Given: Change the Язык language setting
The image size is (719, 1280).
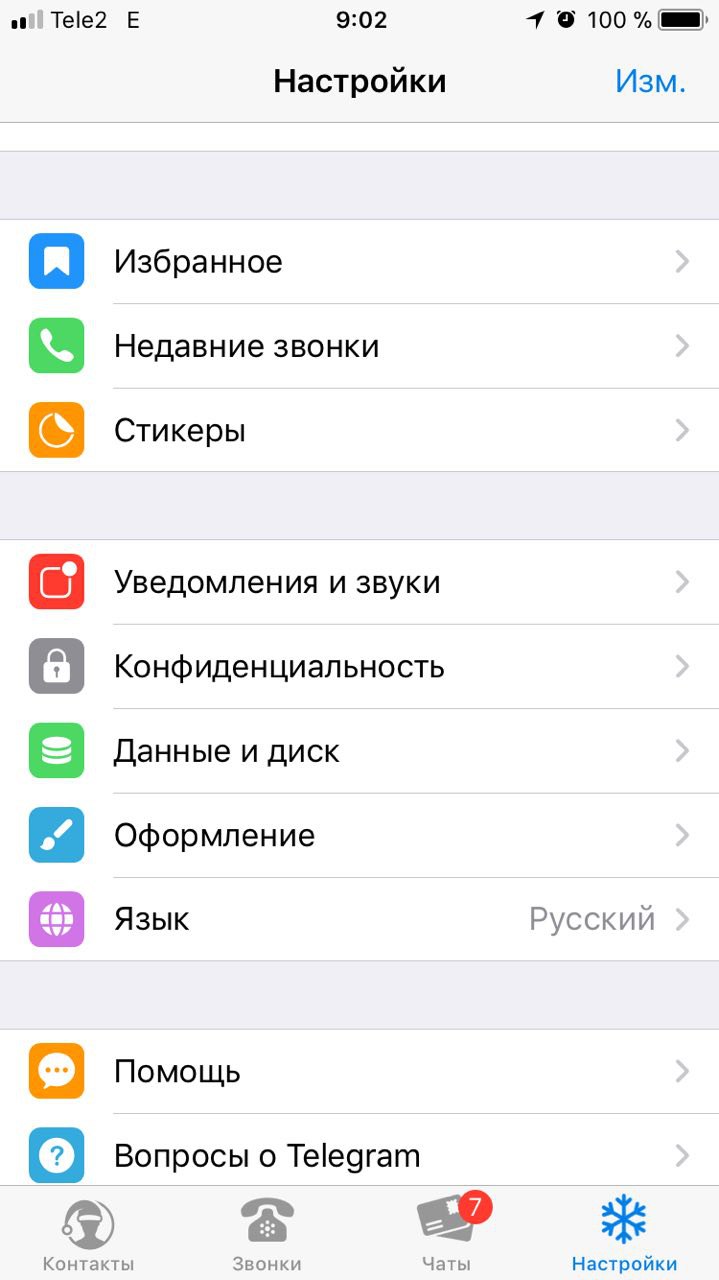Looking at the screenshot, I should 360,919.
